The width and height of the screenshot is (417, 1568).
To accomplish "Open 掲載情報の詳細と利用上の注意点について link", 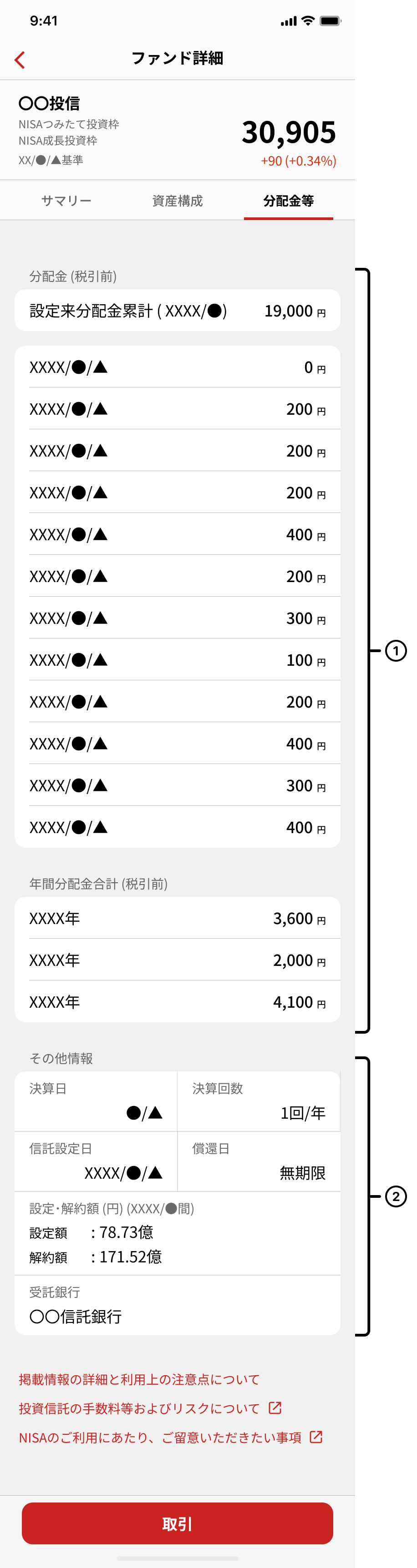I will (139, 1379).
